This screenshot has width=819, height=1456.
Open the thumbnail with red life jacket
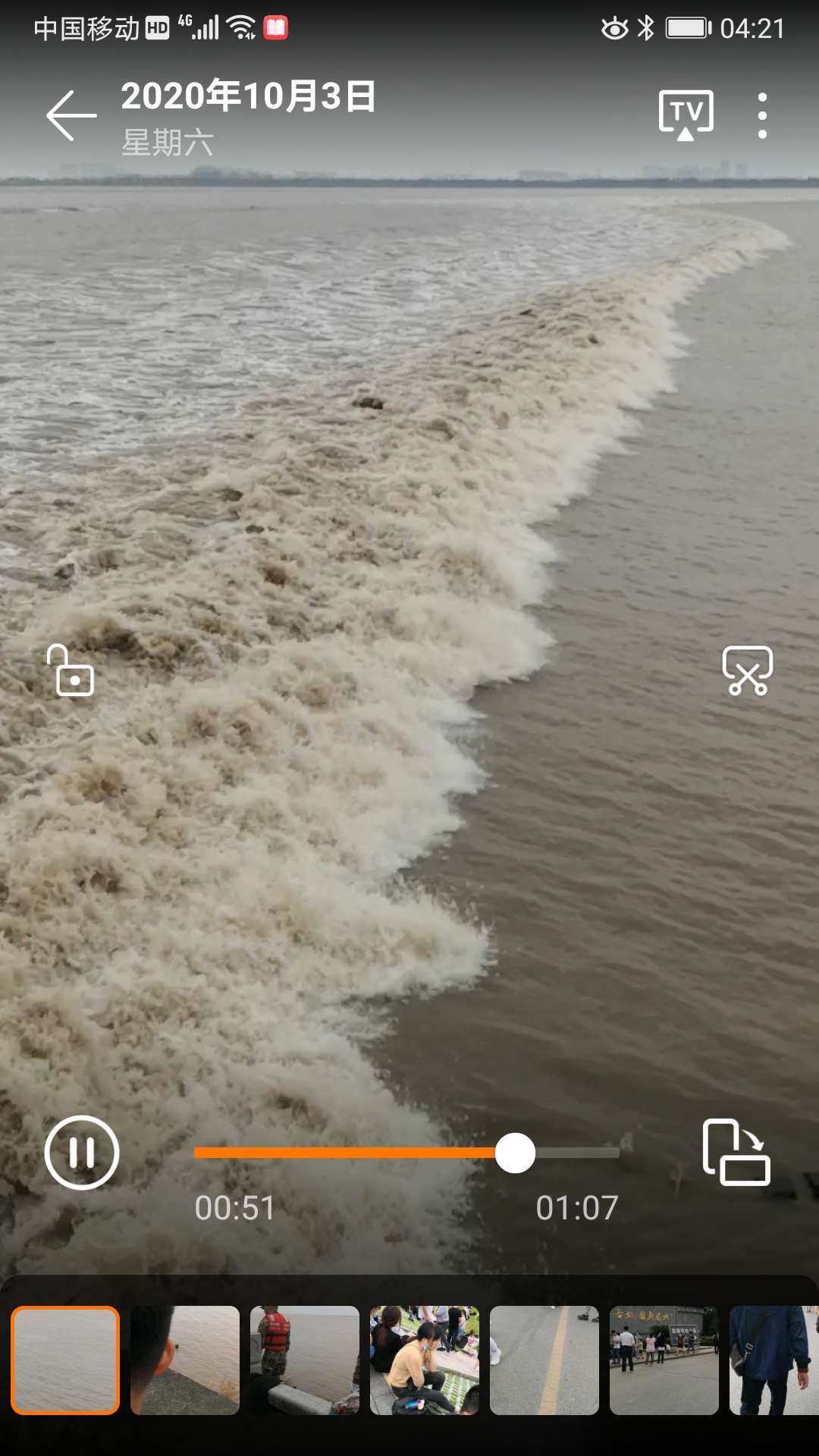pos(305,1360)
